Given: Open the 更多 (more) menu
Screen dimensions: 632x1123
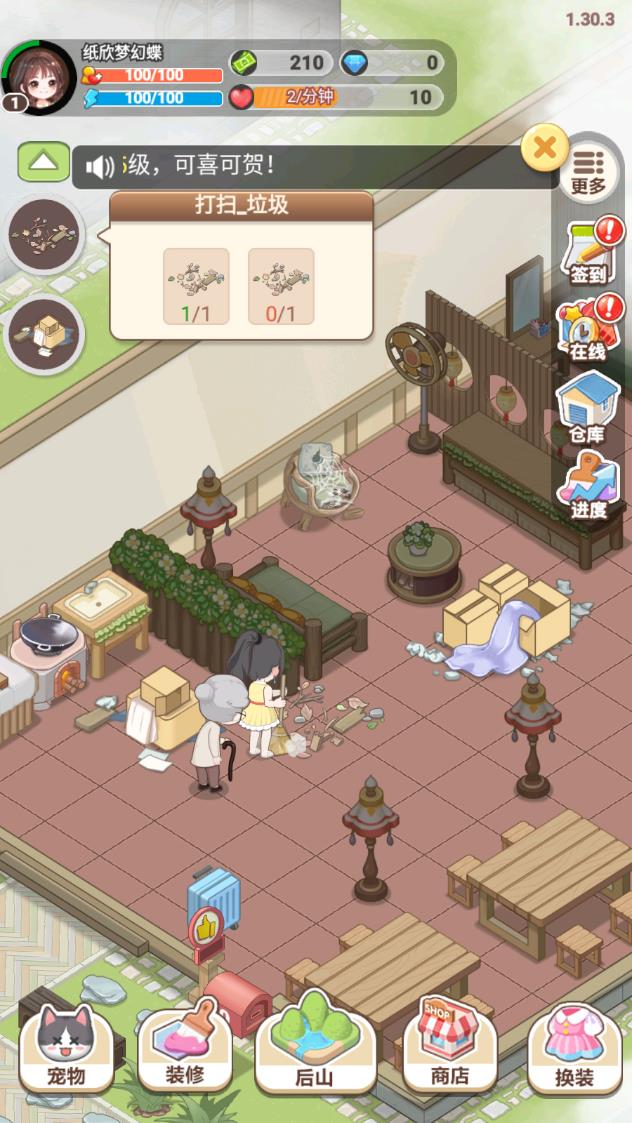Looking at the screenshot, I should pyautogui.click(x=589, y=170).
